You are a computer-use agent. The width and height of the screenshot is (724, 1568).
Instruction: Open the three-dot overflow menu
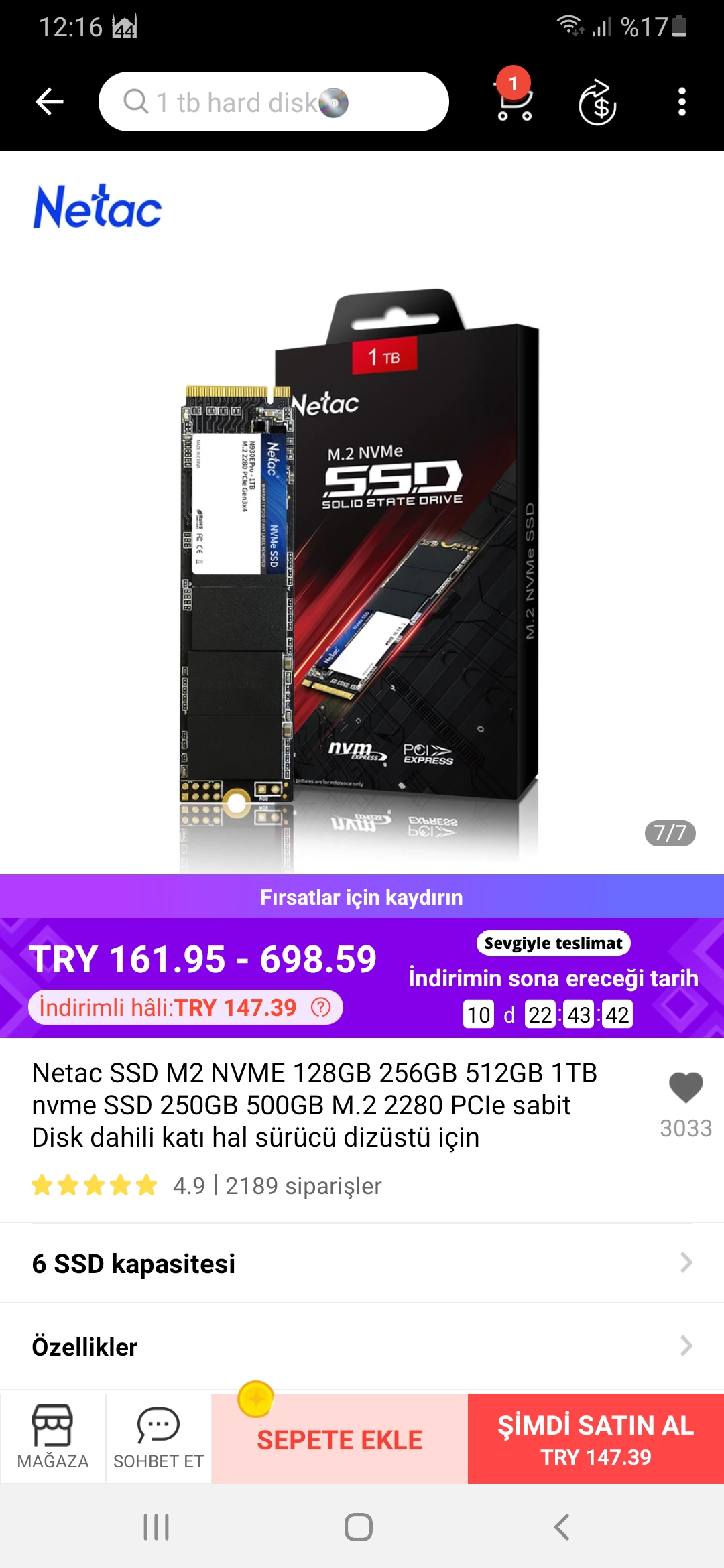click(x=682, y=102)
